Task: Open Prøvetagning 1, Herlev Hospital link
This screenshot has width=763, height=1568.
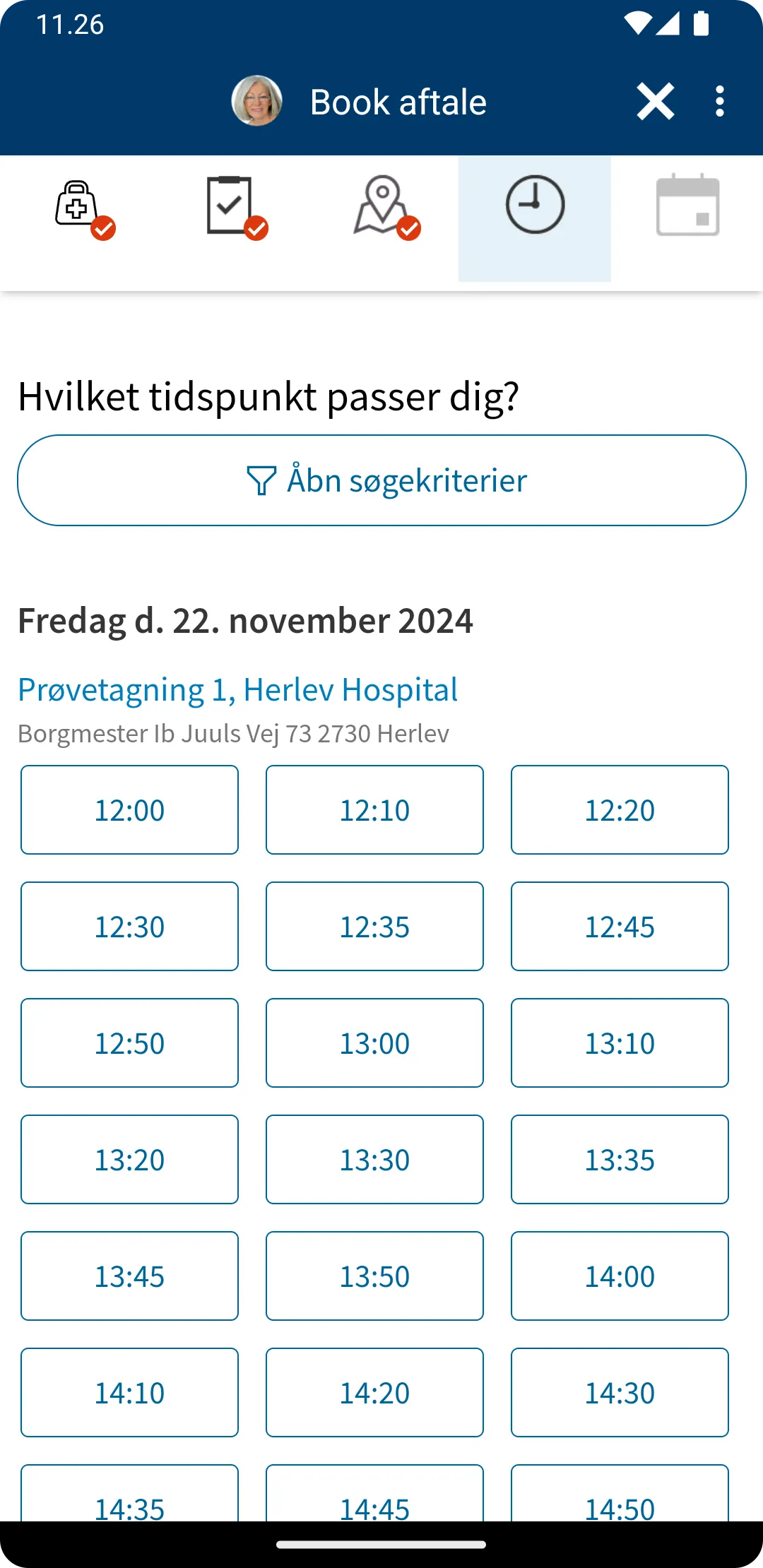Action: point(237,689)
